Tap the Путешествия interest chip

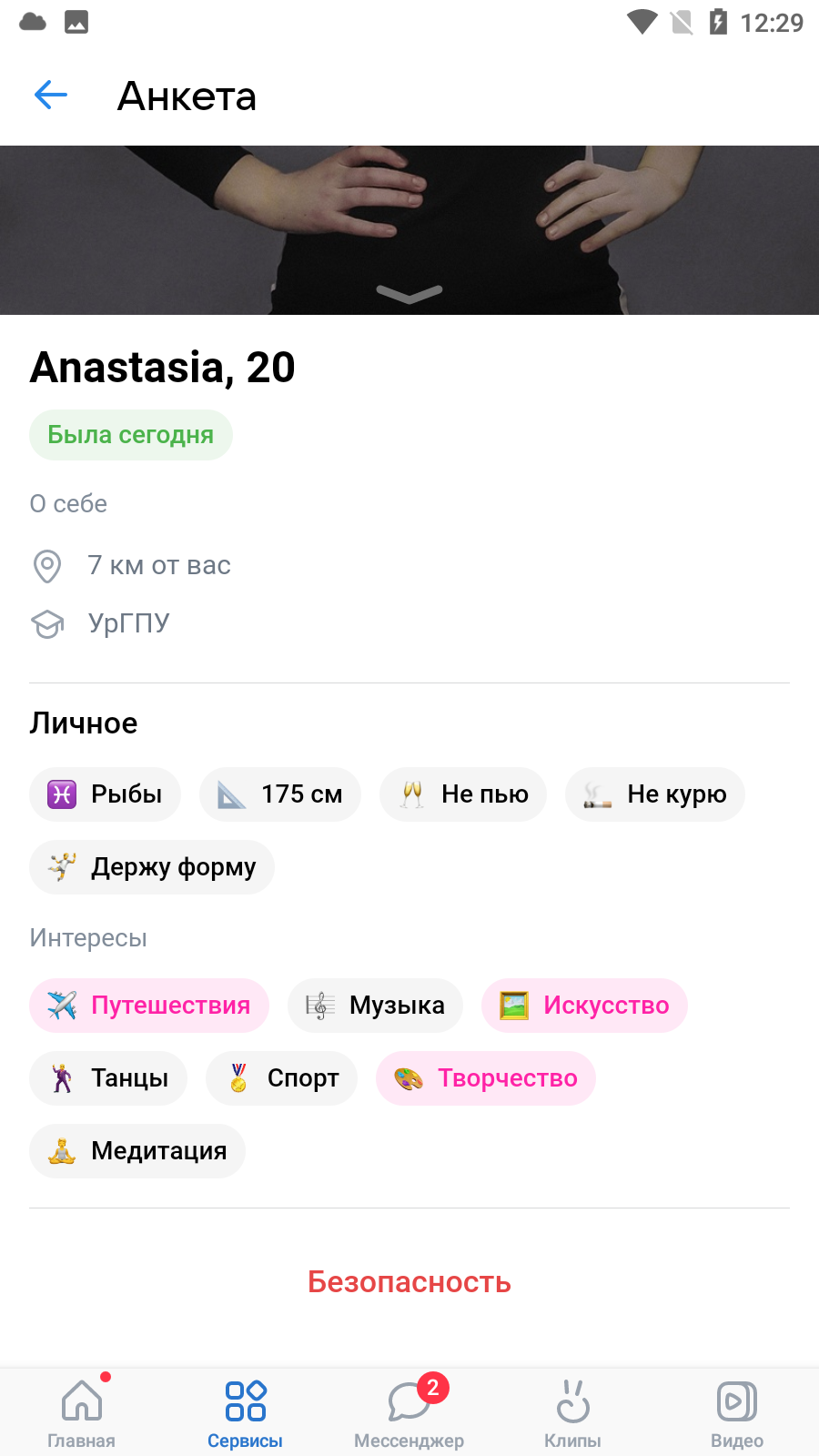point(149,1006)
